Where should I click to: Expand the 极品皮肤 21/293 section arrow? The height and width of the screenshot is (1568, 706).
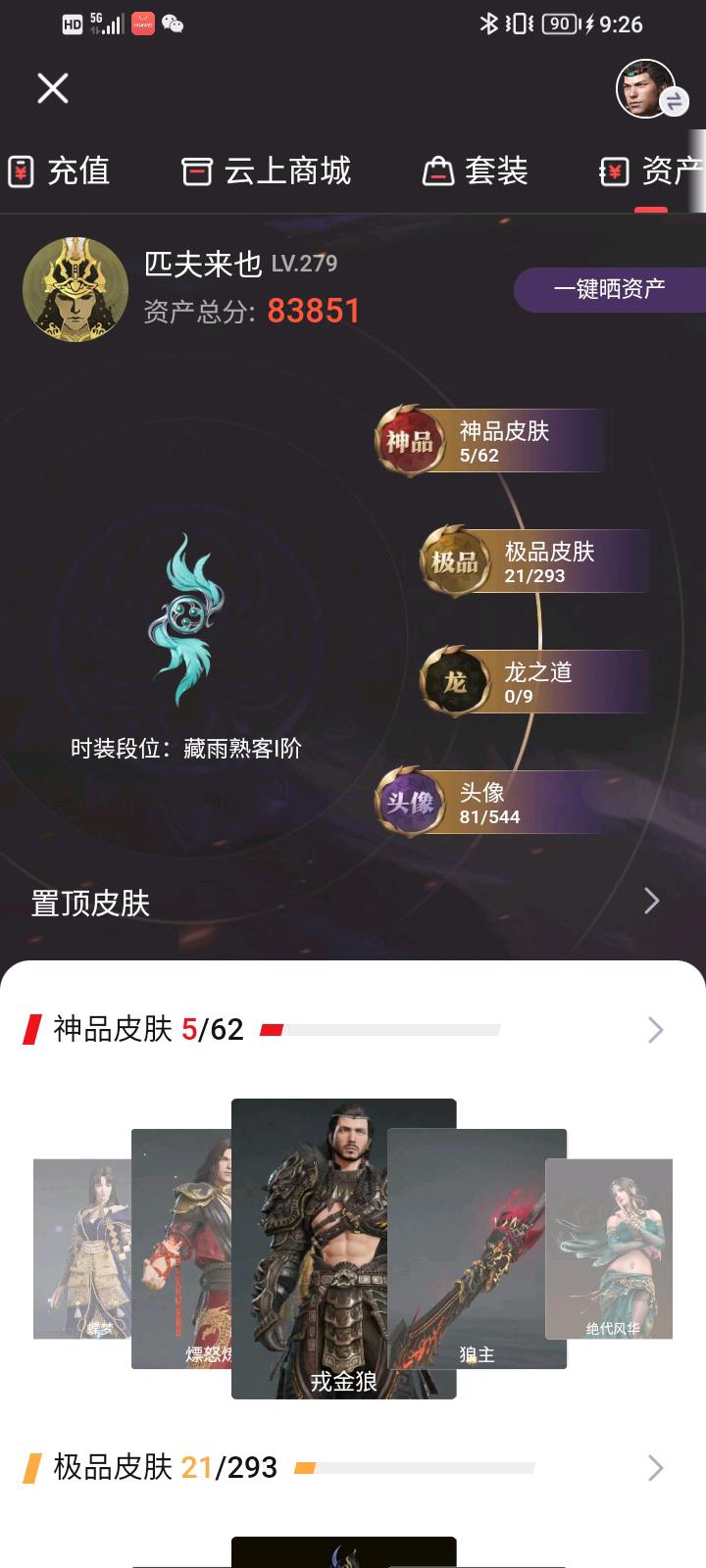(655, 1468)
